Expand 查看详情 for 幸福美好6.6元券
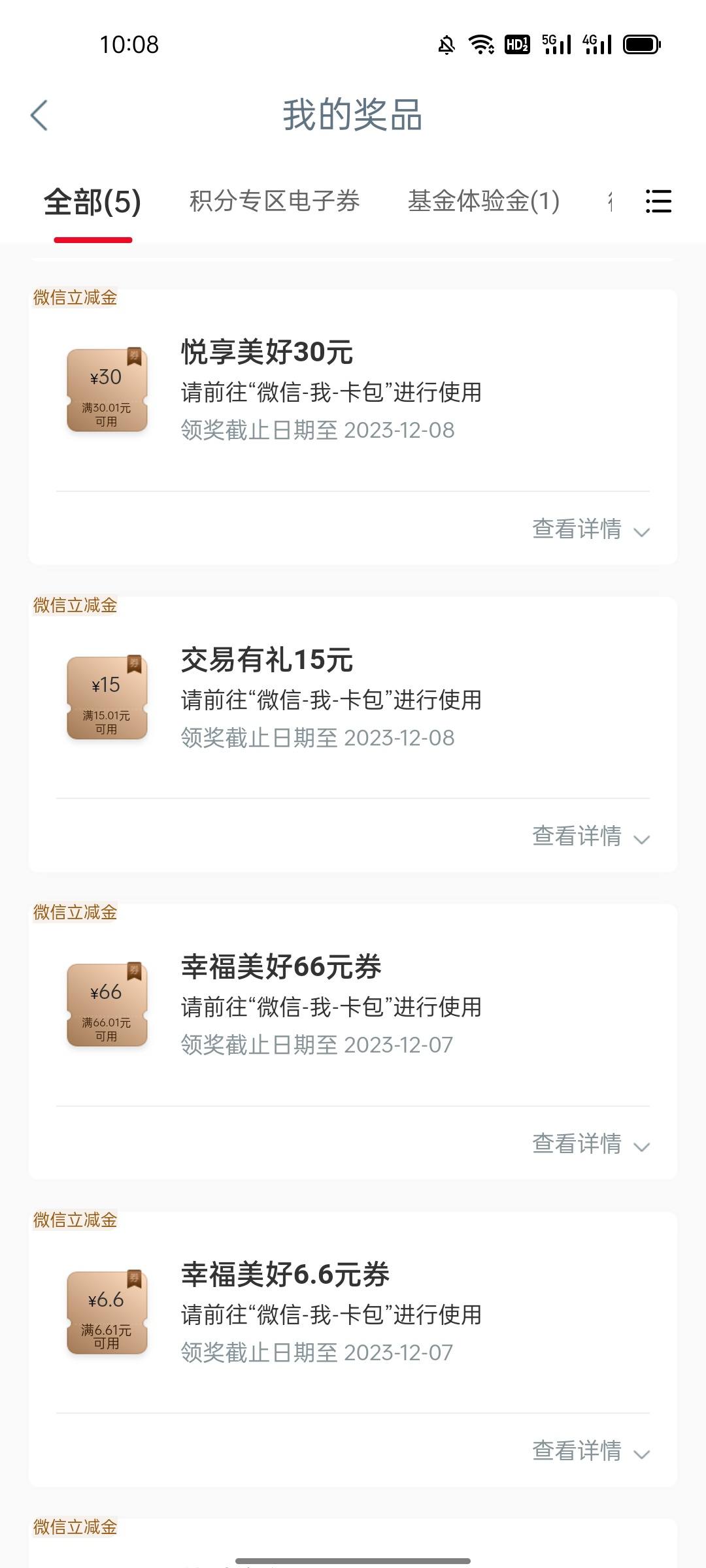Screen dimensions: 706x1568 591,1451
